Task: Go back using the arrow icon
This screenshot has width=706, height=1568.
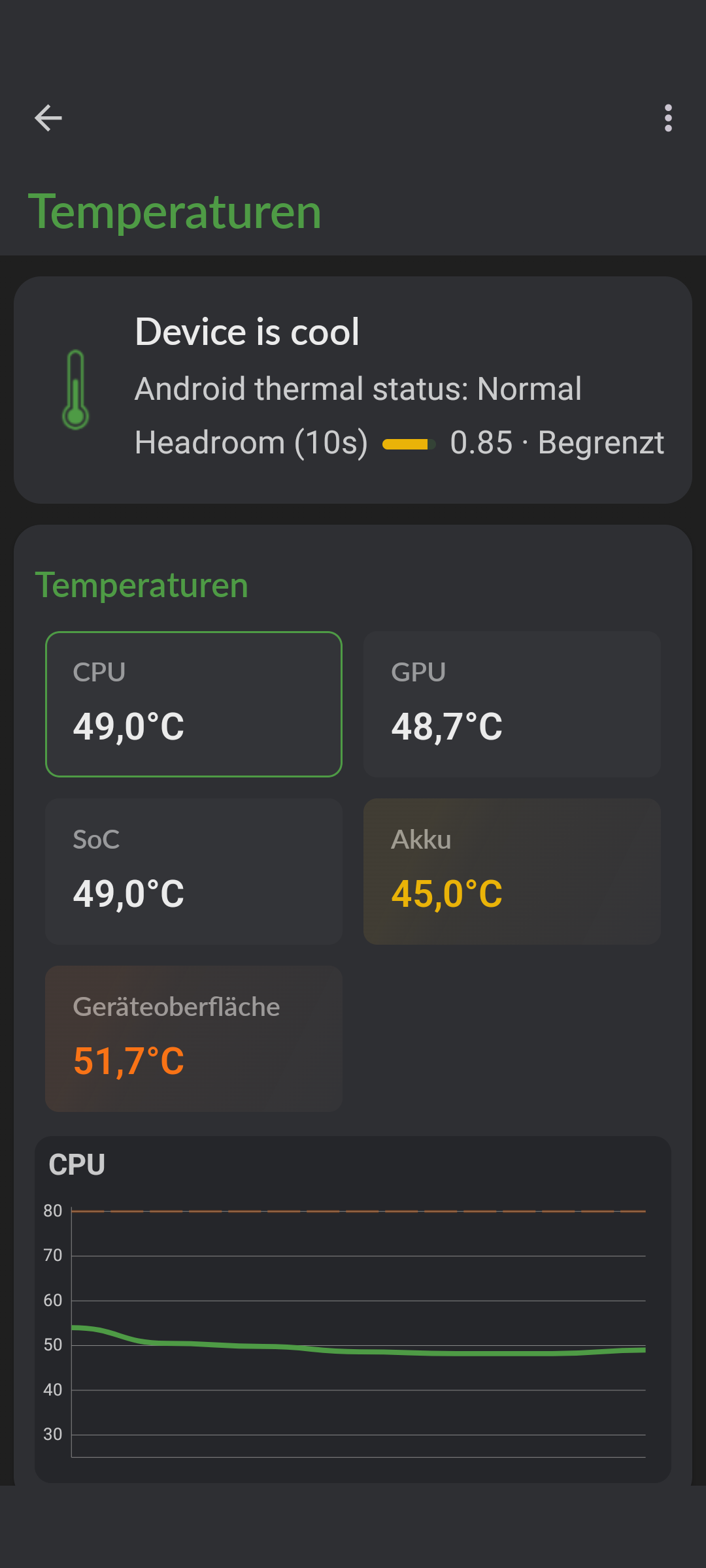Action: (48, 118)
